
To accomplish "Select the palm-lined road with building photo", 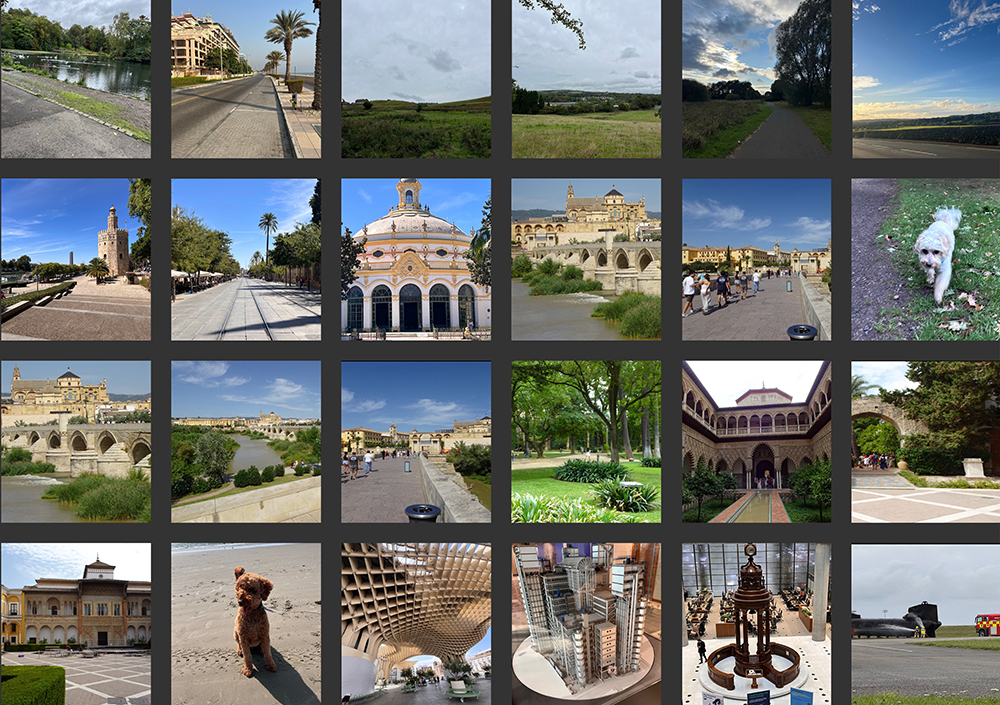I will pos(246,79).
